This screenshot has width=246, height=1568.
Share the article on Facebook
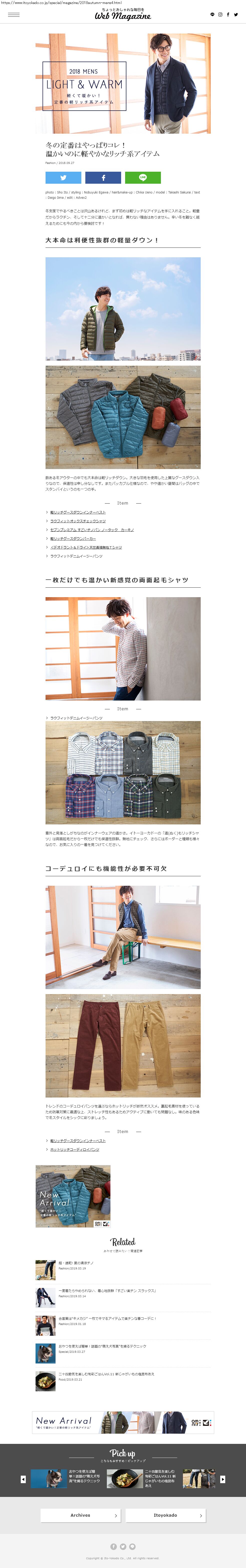[x=103, y=178]
